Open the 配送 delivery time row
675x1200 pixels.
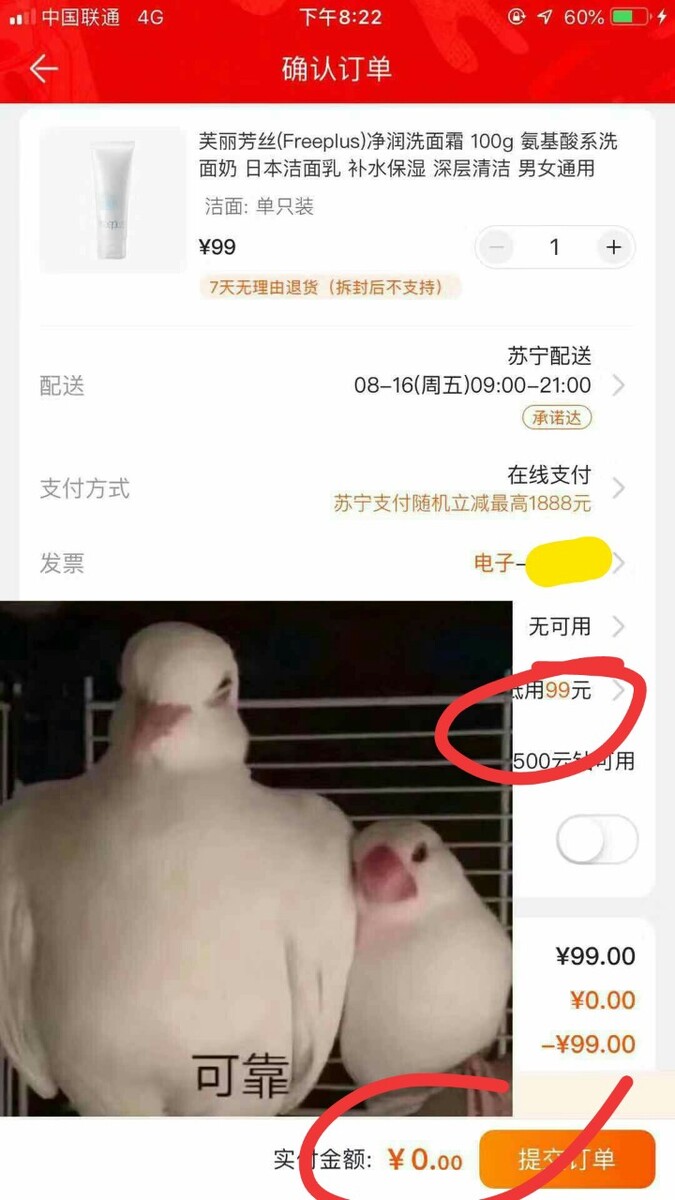click(470, 386)
